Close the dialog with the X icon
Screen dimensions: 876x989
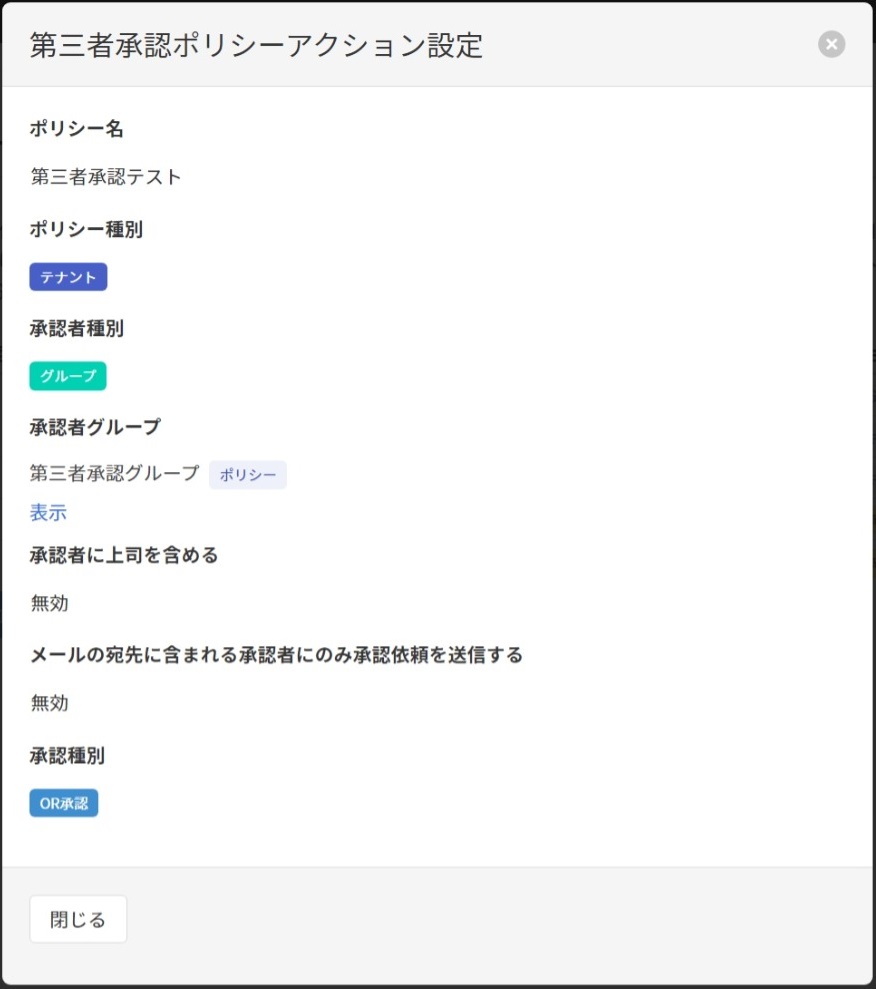831,44
